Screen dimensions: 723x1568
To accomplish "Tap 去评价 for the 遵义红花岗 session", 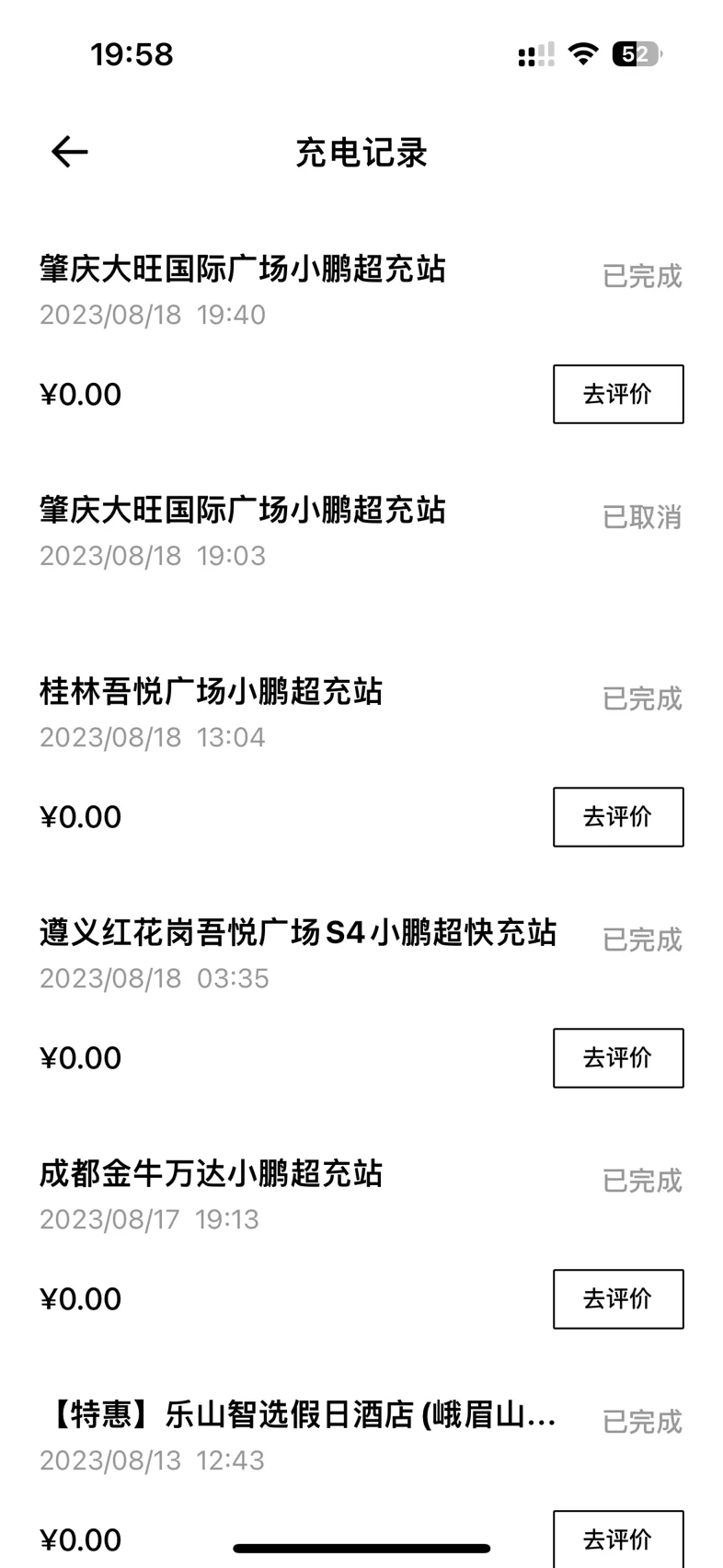I will click(618, 1057).
